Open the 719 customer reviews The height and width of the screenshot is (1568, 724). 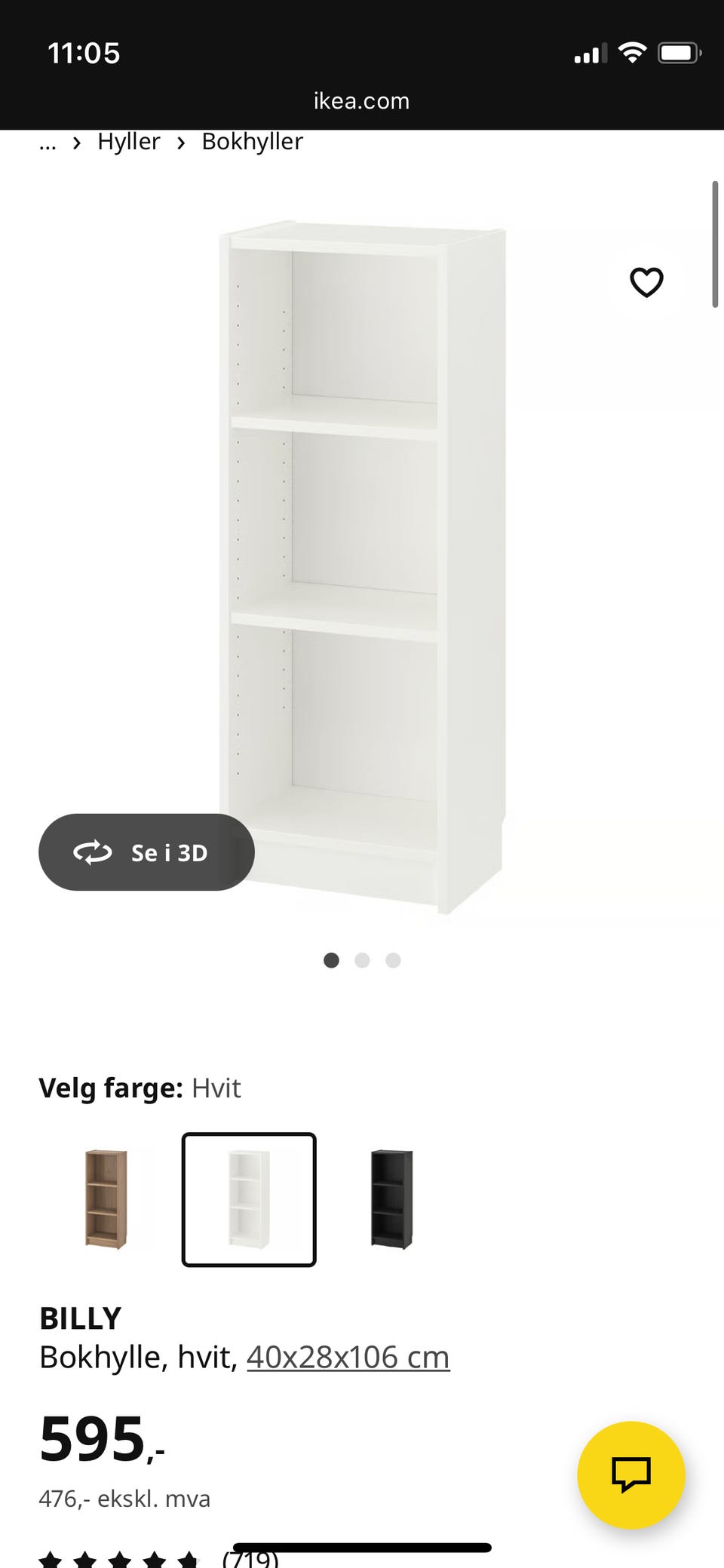coord(250,1558)
